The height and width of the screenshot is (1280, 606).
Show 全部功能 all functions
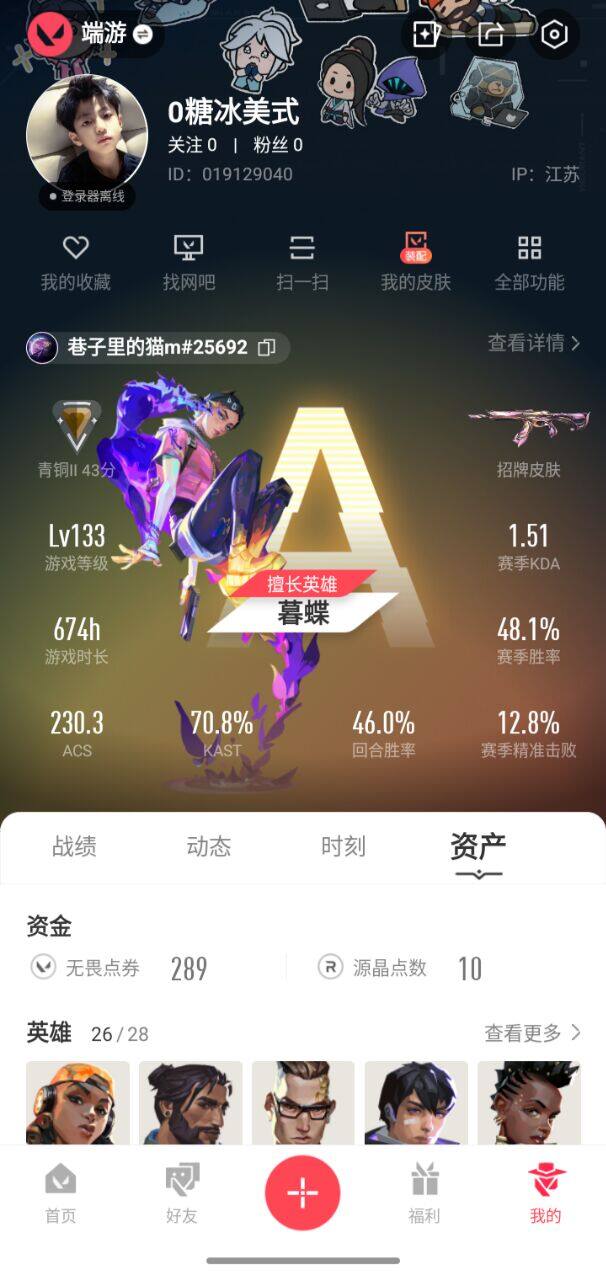click(529, 263)
